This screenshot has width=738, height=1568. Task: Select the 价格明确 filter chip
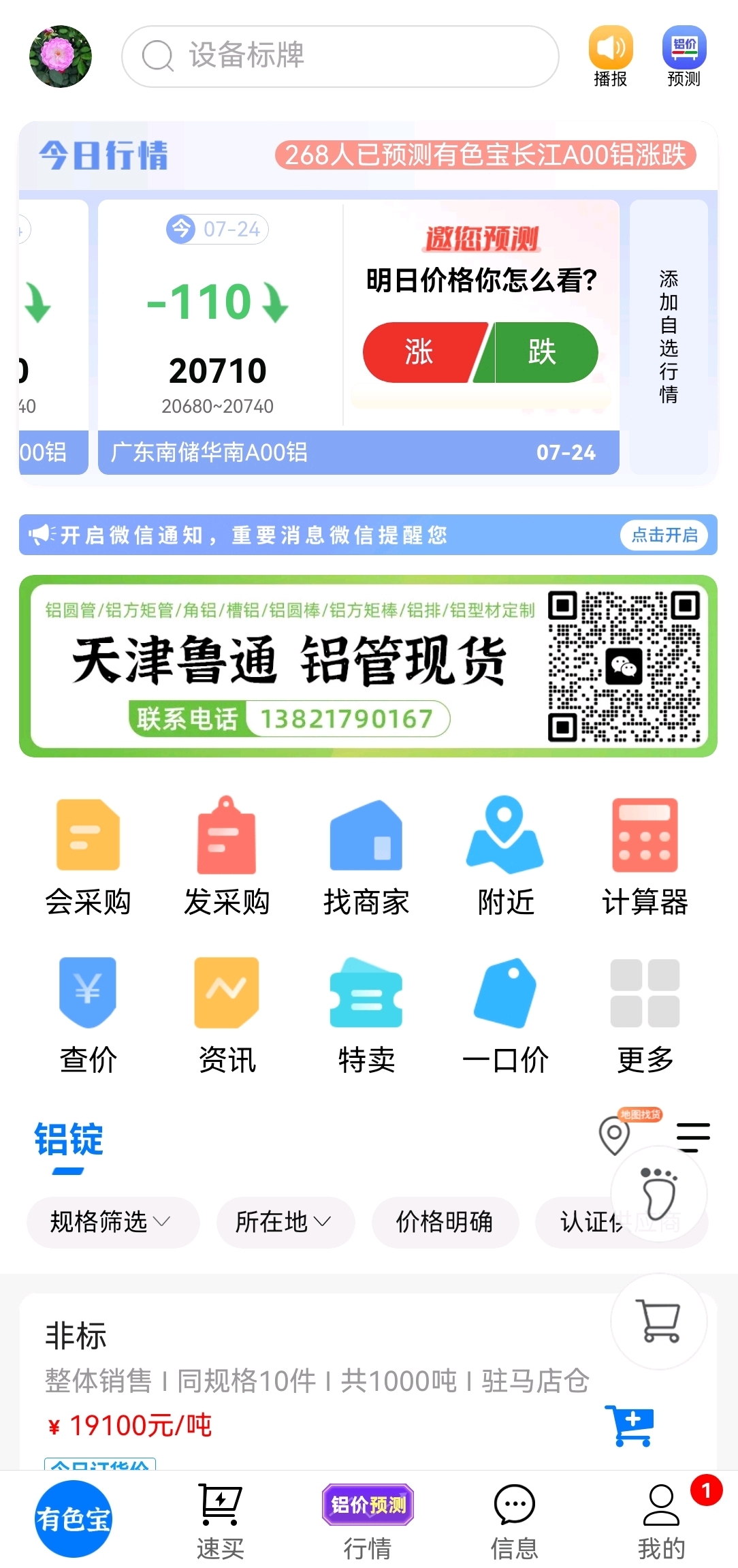445,1222
